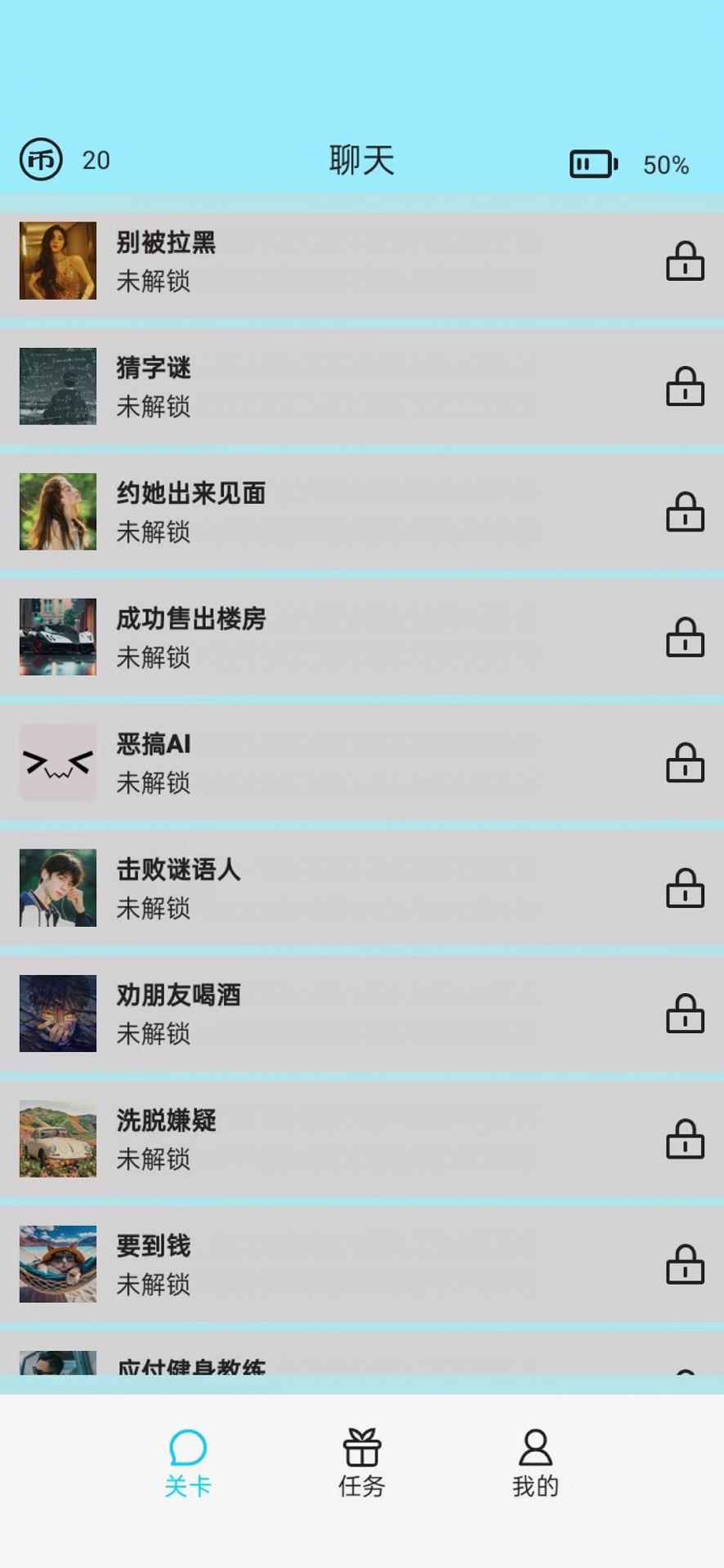
Task: Unlock the 要到钱 level lock
Action: [685, 1264]
